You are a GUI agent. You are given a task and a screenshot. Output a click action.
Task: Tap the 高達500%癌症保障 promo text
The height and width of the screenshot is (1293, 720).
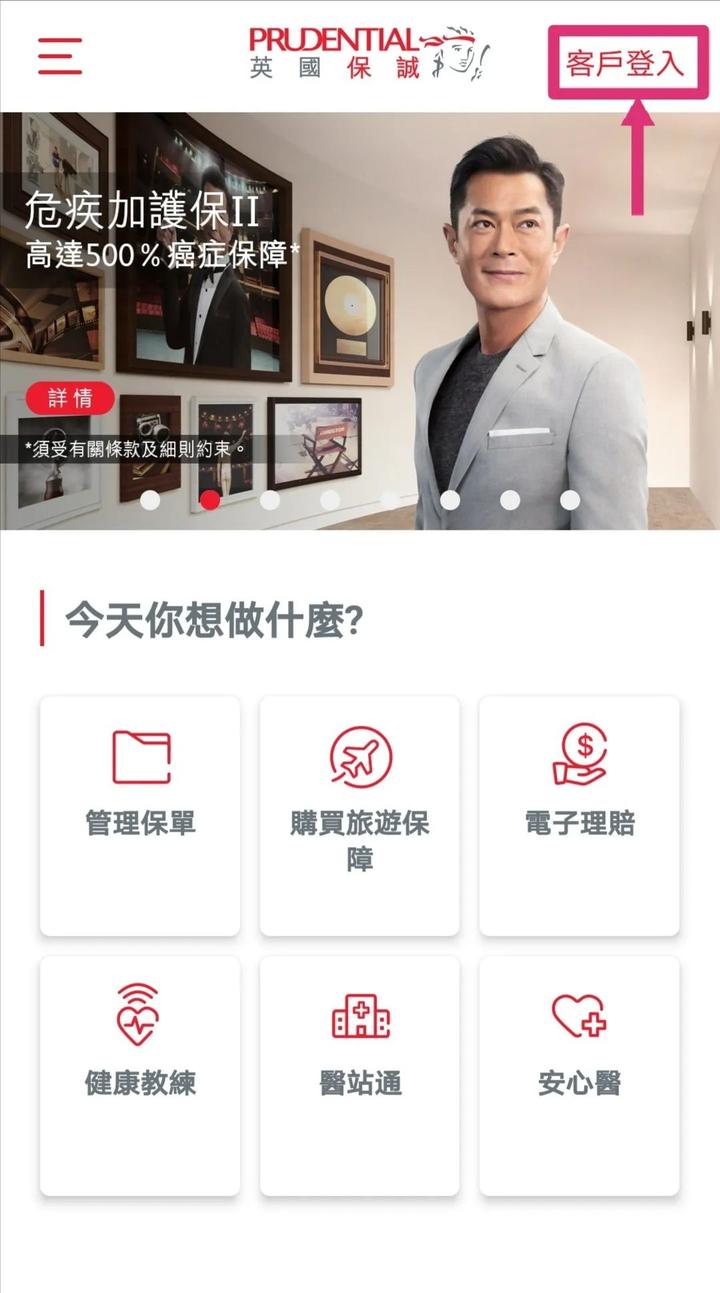coord(160,250)
